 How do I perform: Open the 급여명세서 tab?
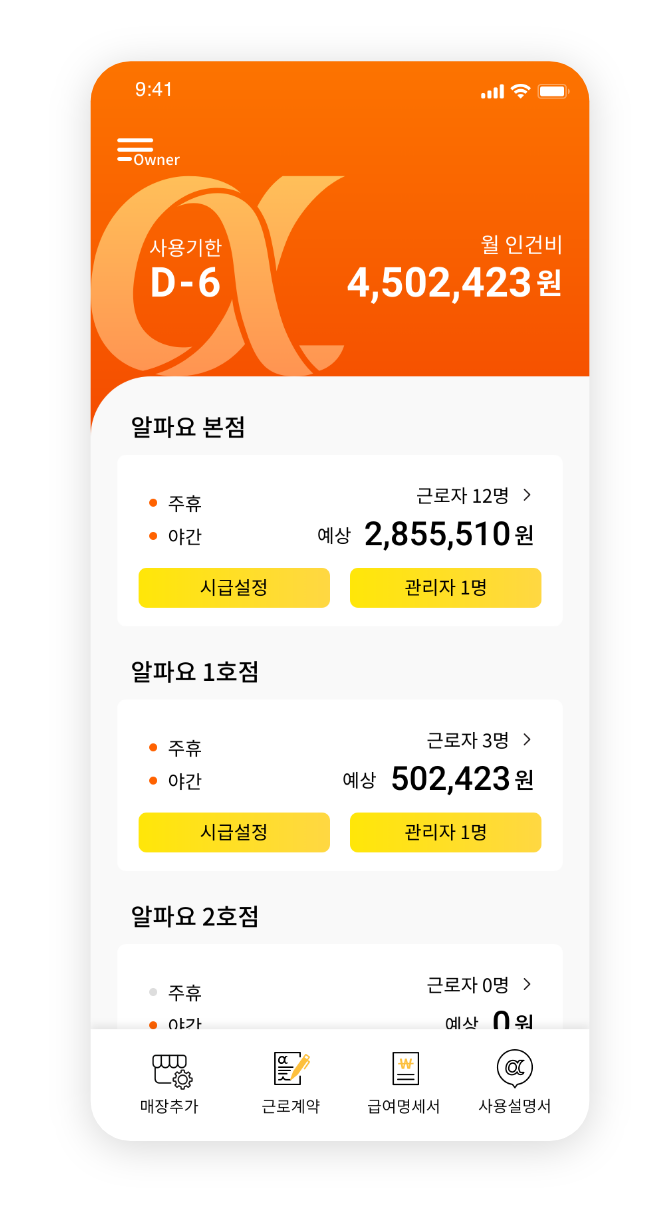pyautogui.click(x=404, y=1083)
